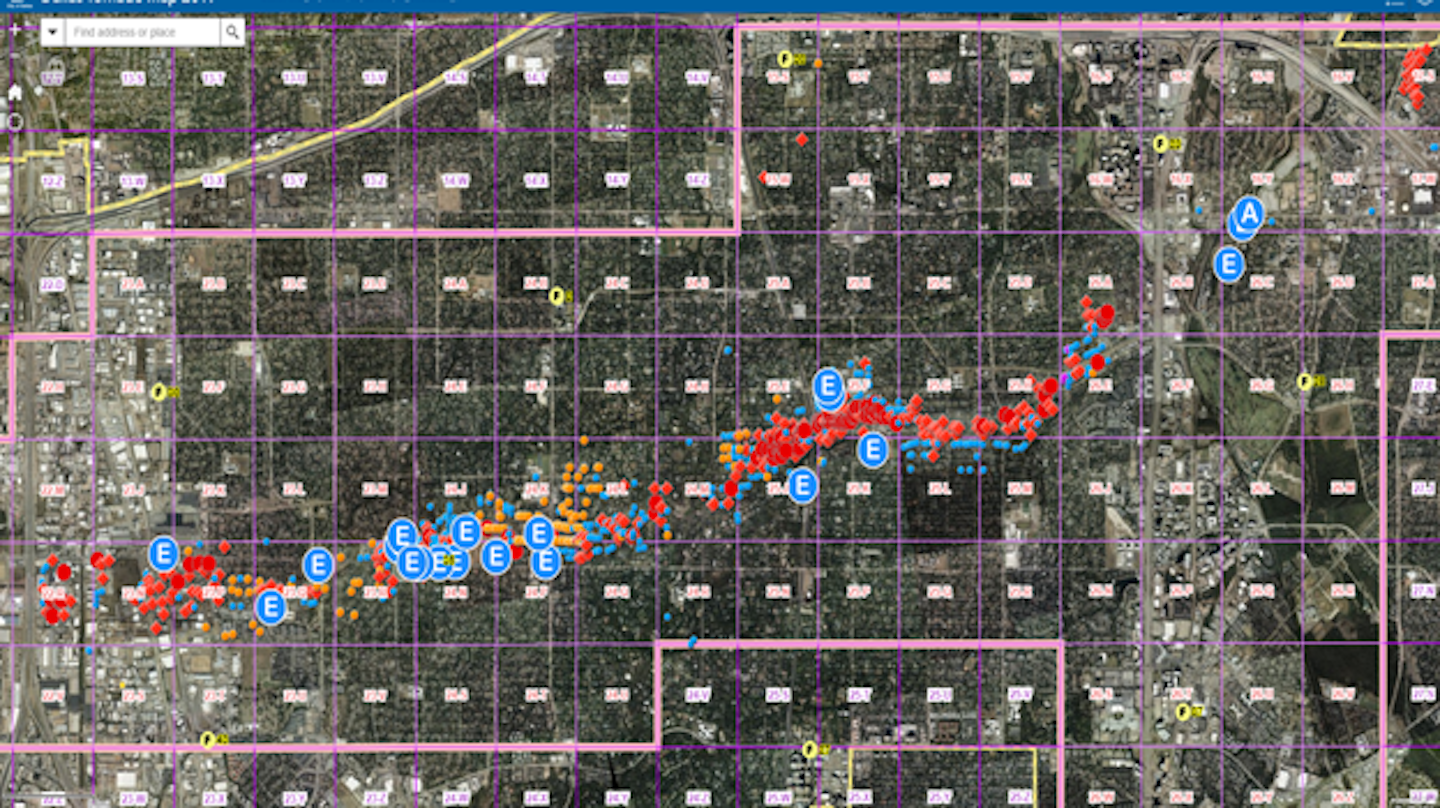Tap the "Find address or place" search field
The image size is (1440, 808).
(142, 33)
